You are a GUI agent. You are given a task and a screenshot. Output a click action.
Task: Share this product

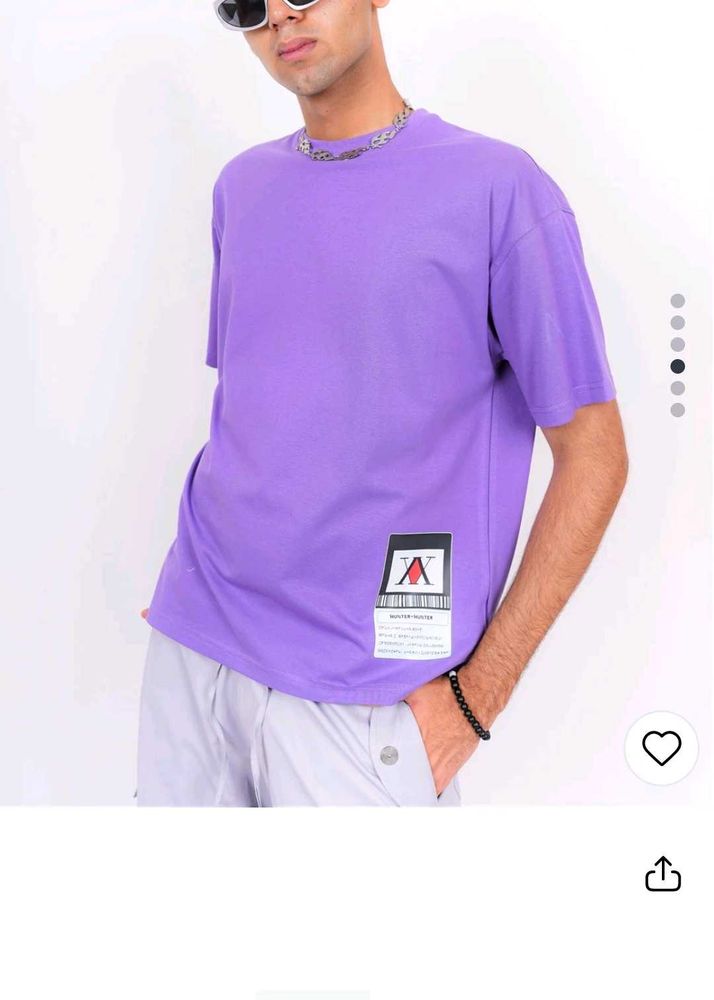662,874
